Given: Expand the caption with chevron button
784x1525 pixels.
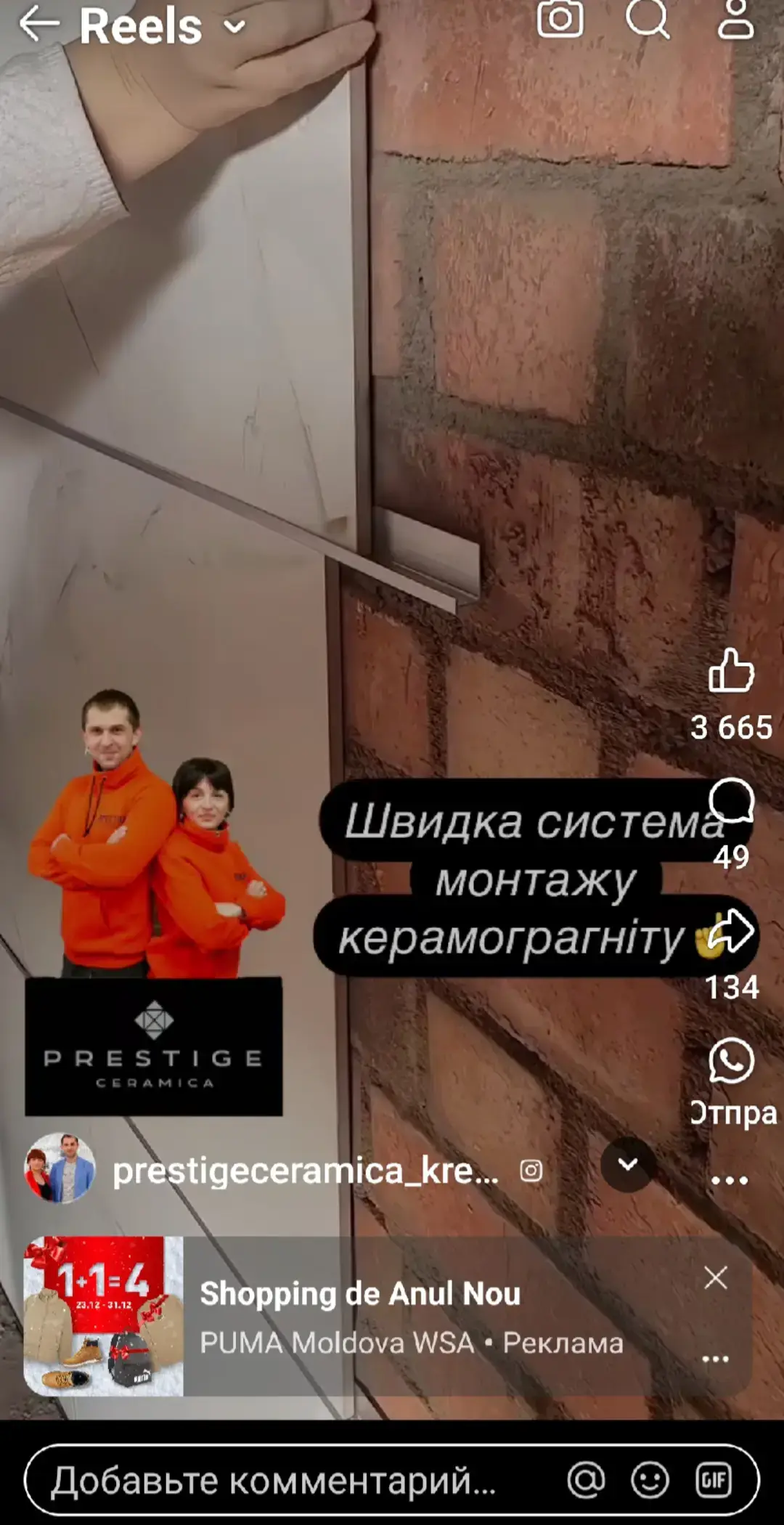Looking at the screenshot, I should pyautogui.click(x=628, y=1165).
